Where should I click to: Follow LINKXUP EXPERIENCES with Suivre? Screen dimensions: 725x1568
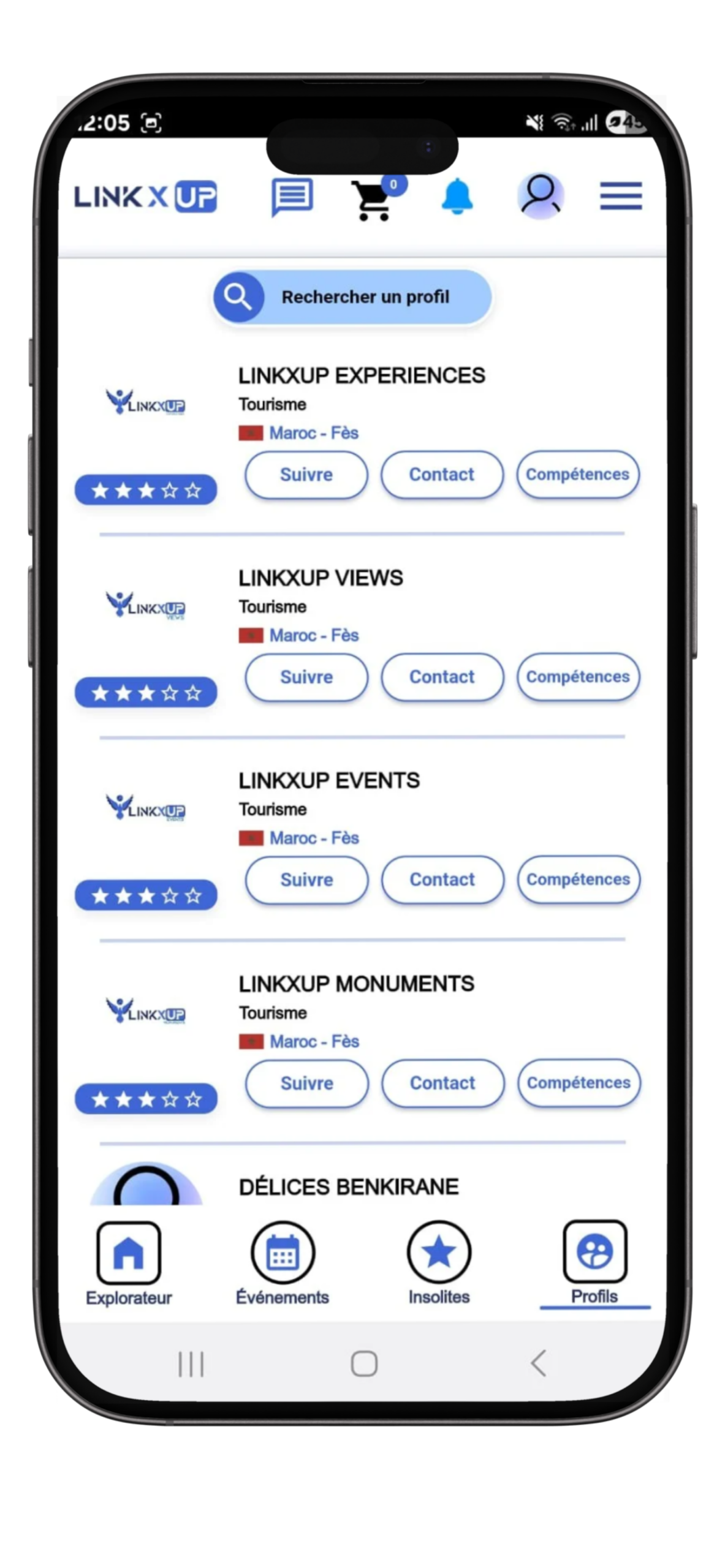click(306, 475)
